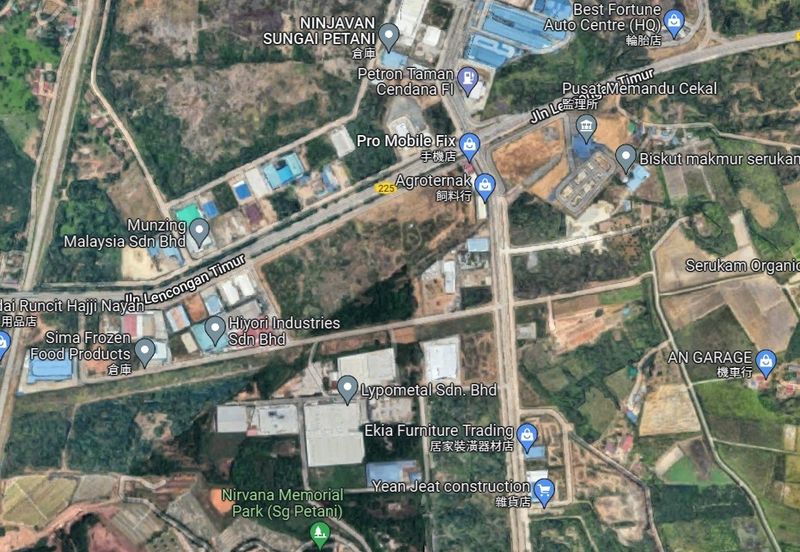The height and width of the screenshot is (552, 800).
Task: Tap the Petron Taman Cendana fuel station pin
Action: pos(467,78)
